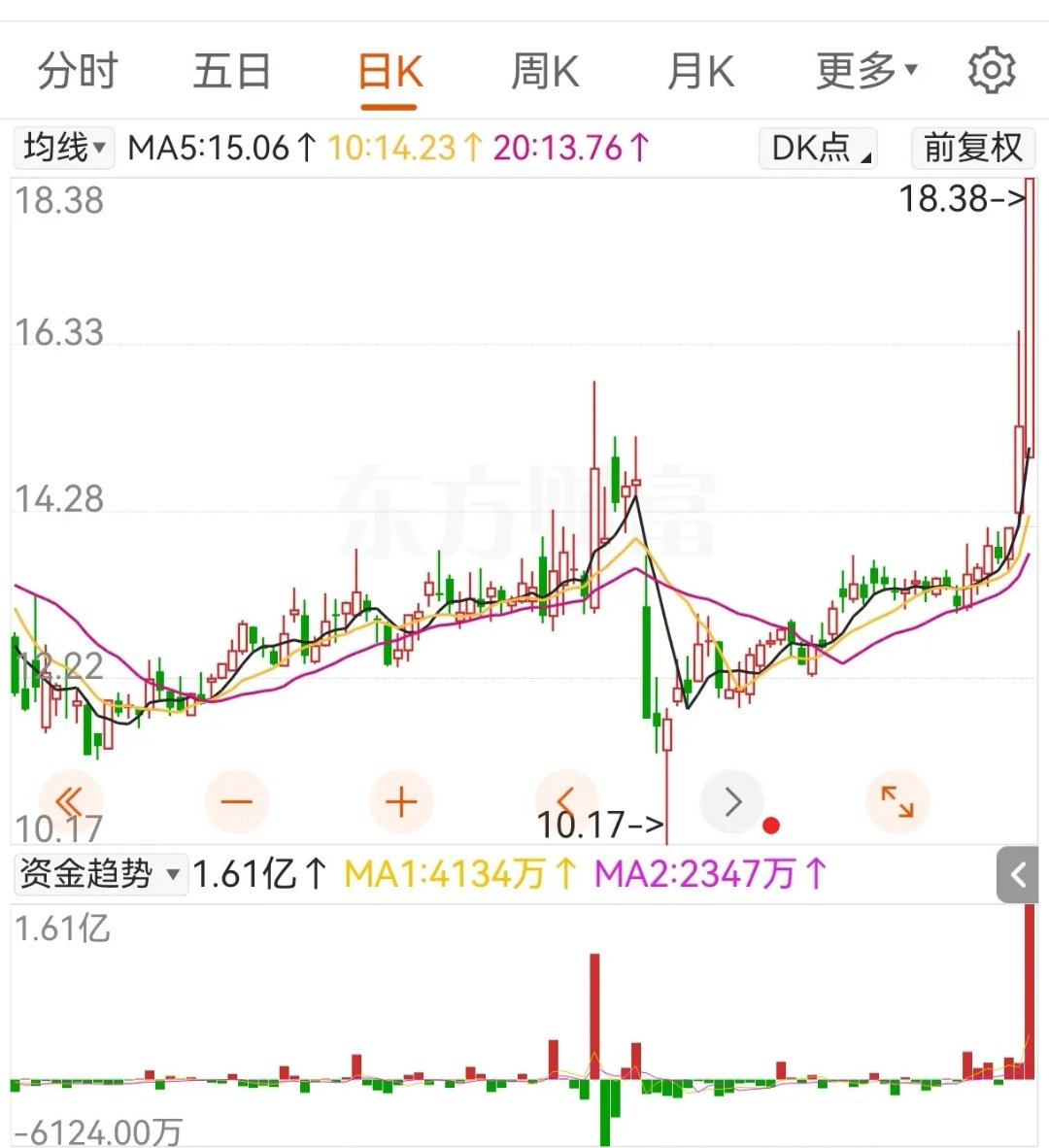Open the 周K weekly chart
Viewport: 1049px width, 1148px height.
click(545, 71)
